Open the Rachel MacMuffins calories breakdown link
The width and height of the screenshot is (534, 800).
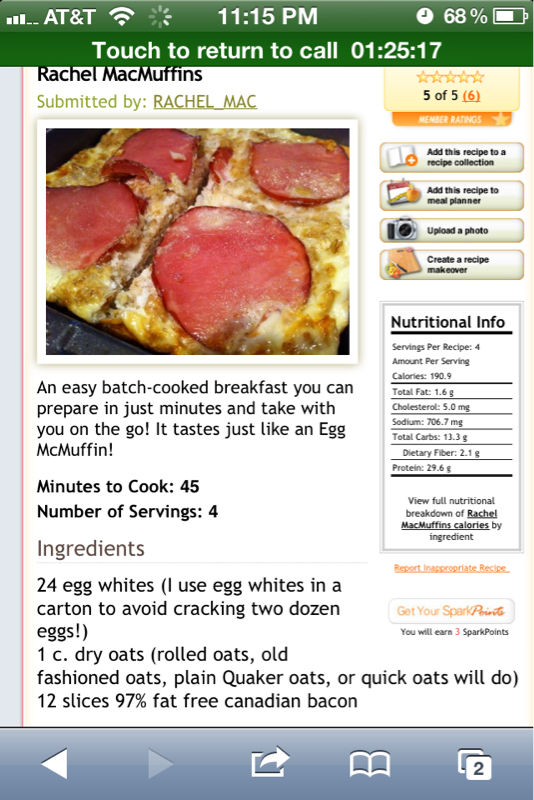click(449, 519)
